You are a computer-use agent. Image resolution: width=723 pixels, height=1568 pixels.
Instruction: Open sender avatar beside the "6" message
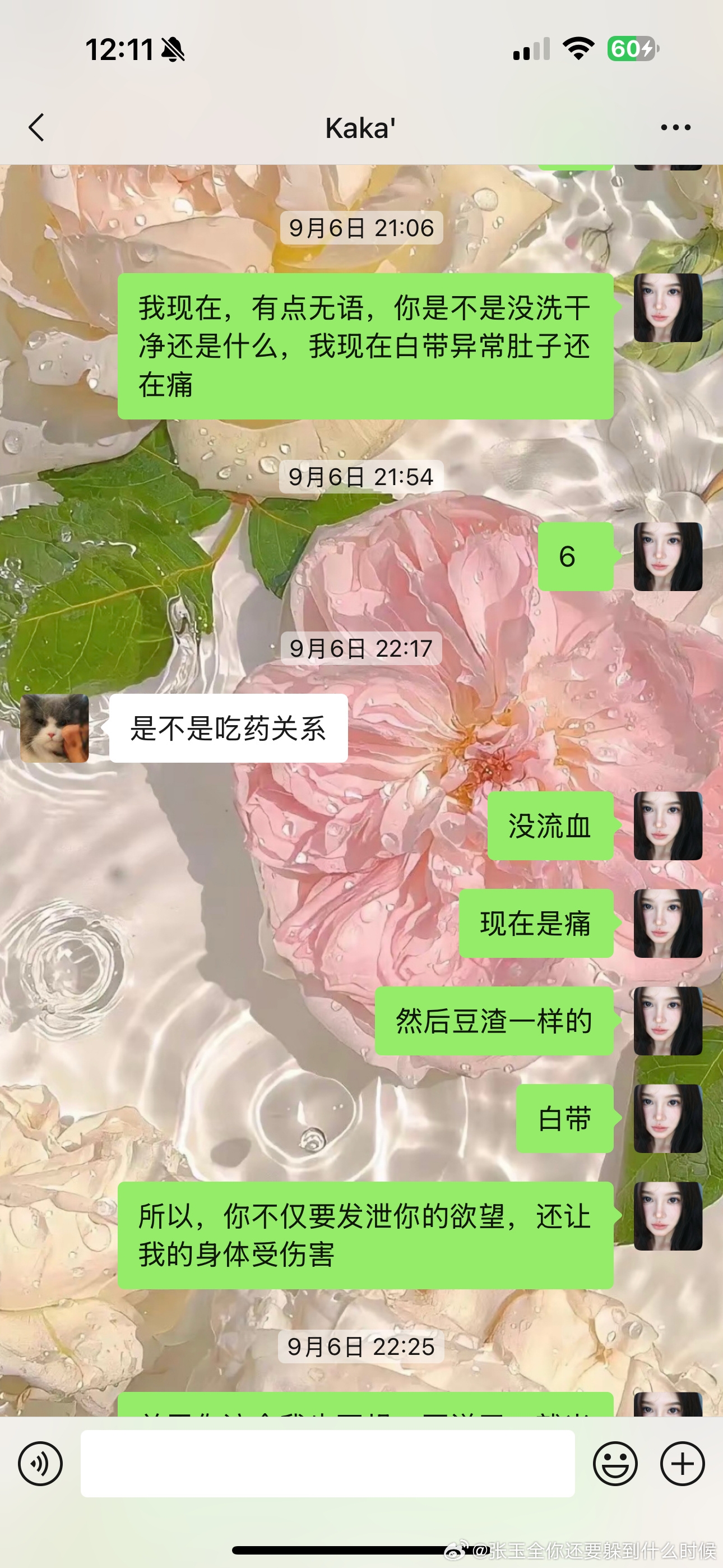pos(668,556)
